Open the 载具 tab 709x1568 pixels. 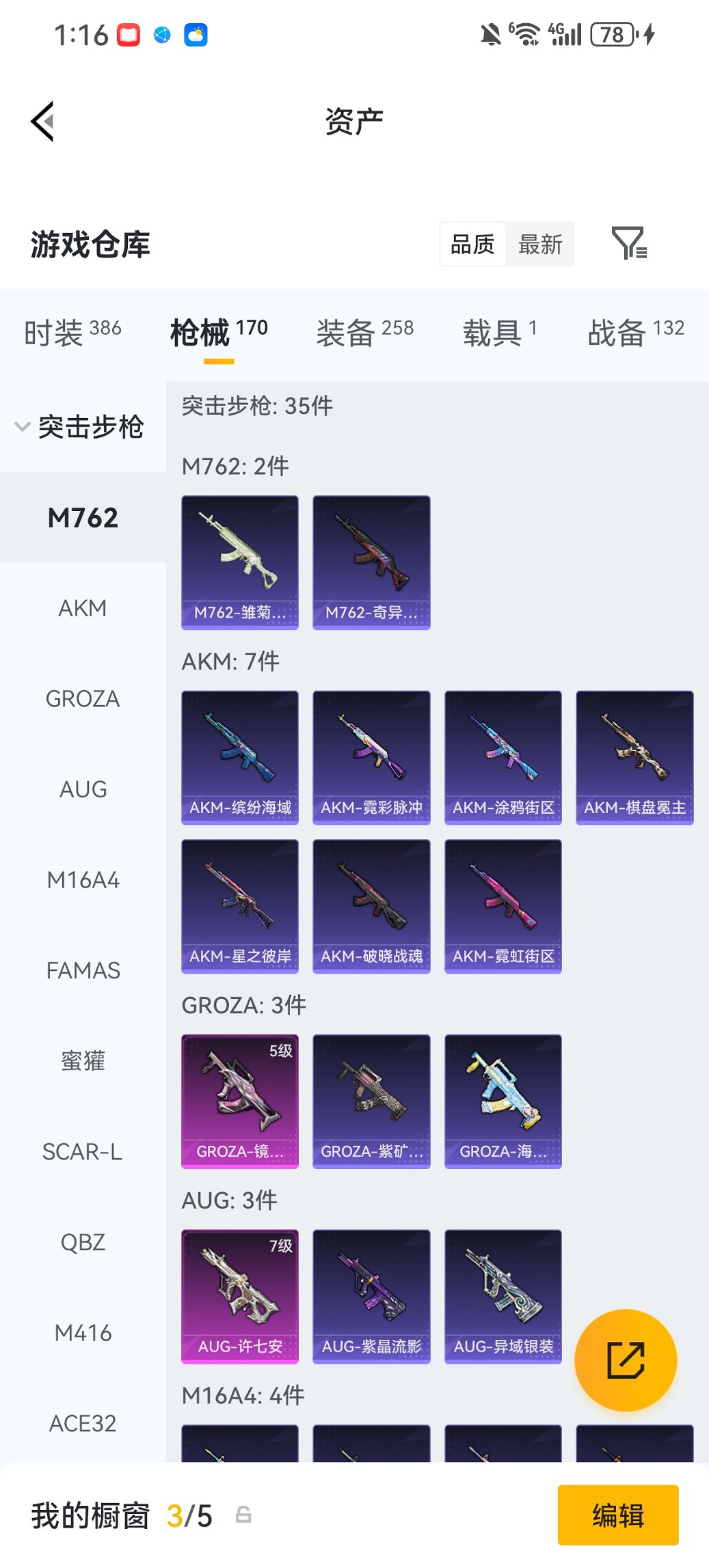(x=499, y=332)
